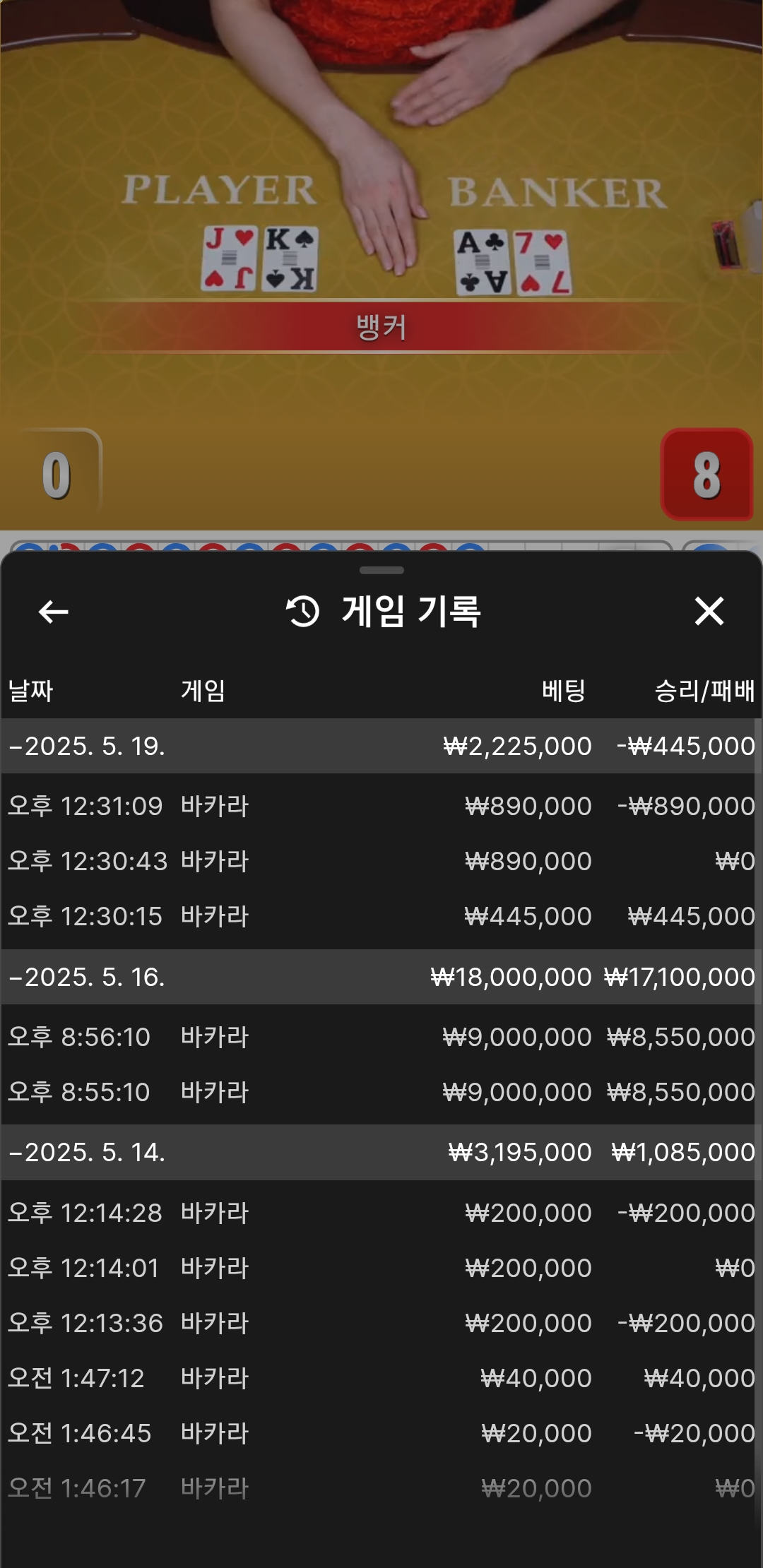Collapse the 2025. 5. 14. date group

(x=88, y=1153)
